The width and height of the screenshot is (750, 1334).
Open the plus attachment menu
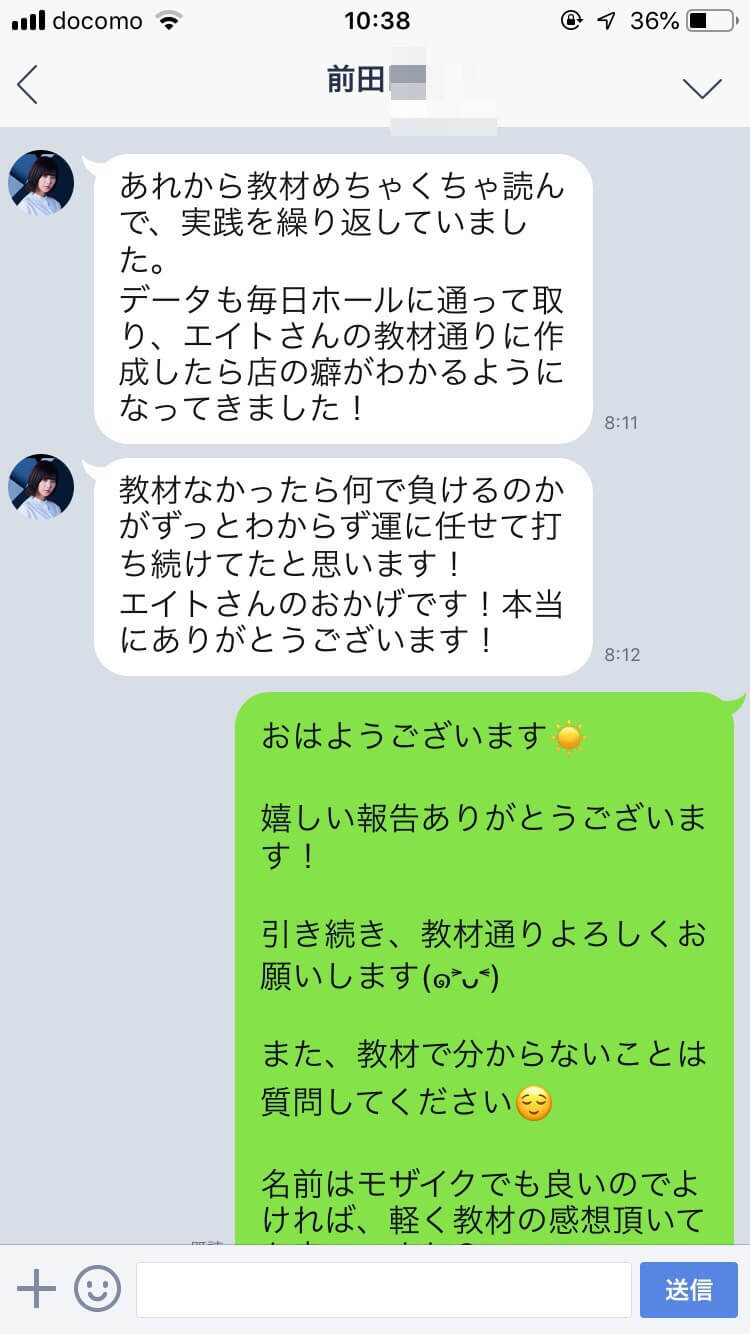pos(36,1289)
